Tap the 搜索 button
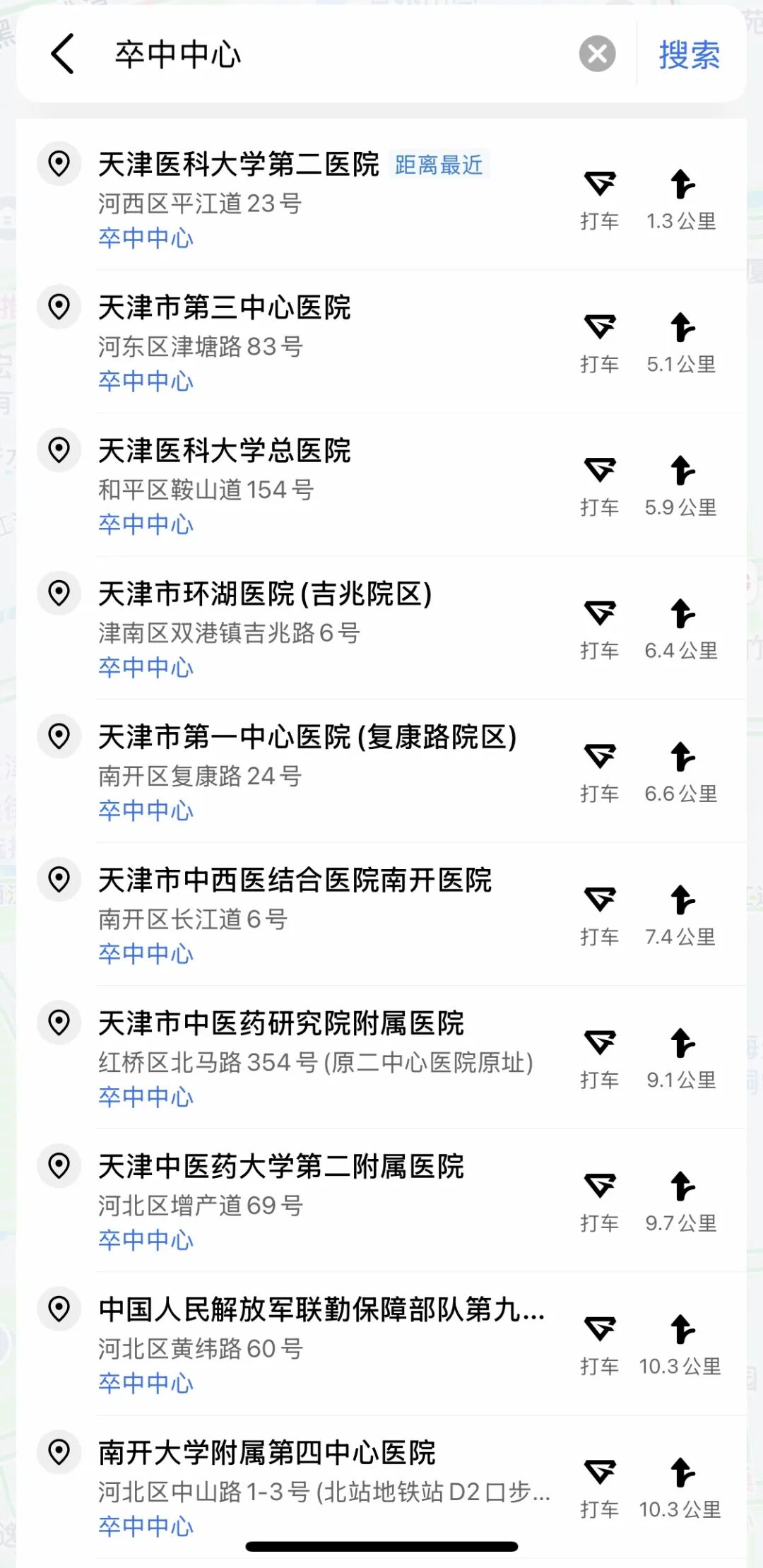 click(689, 55)
